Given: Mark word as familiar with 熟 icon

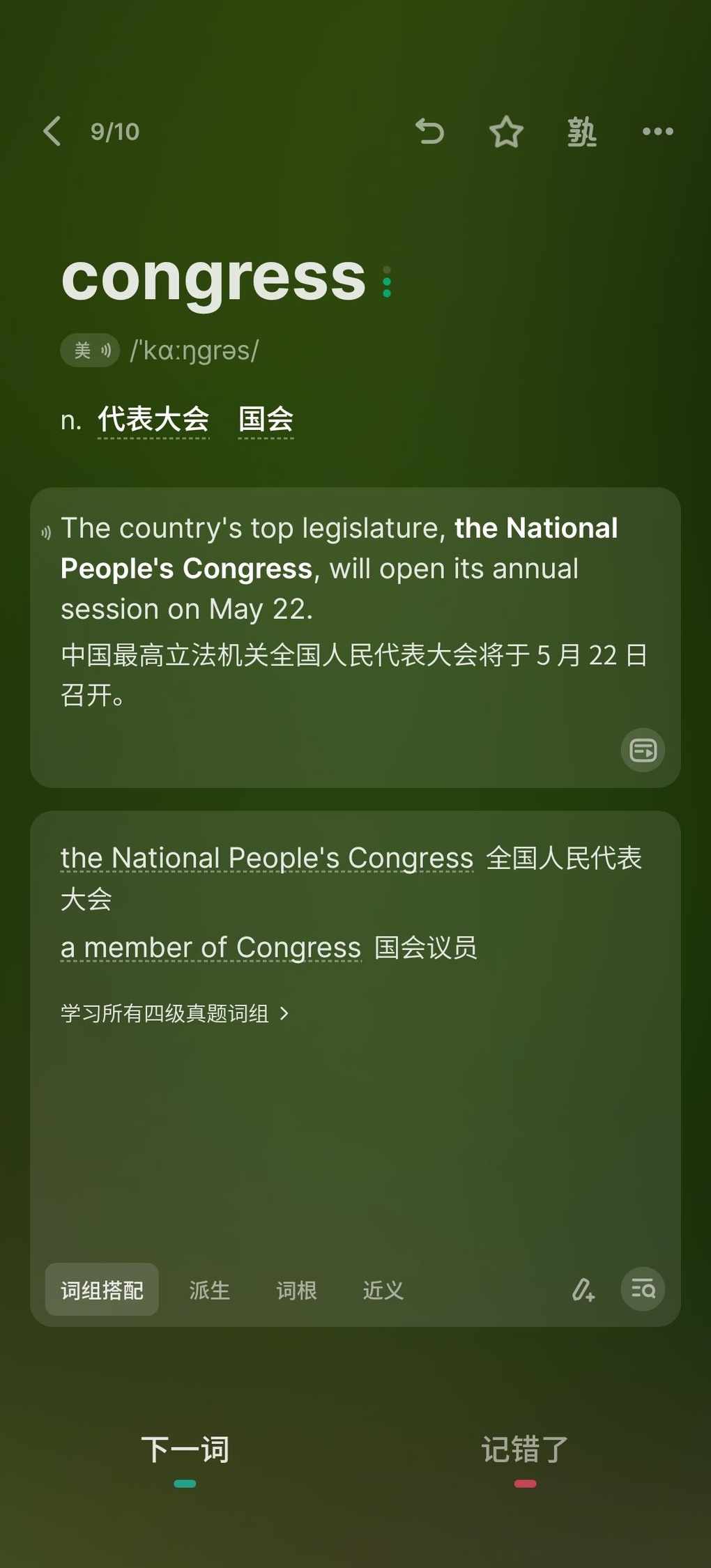Looking at the screenshot, I should pos(582,131).
